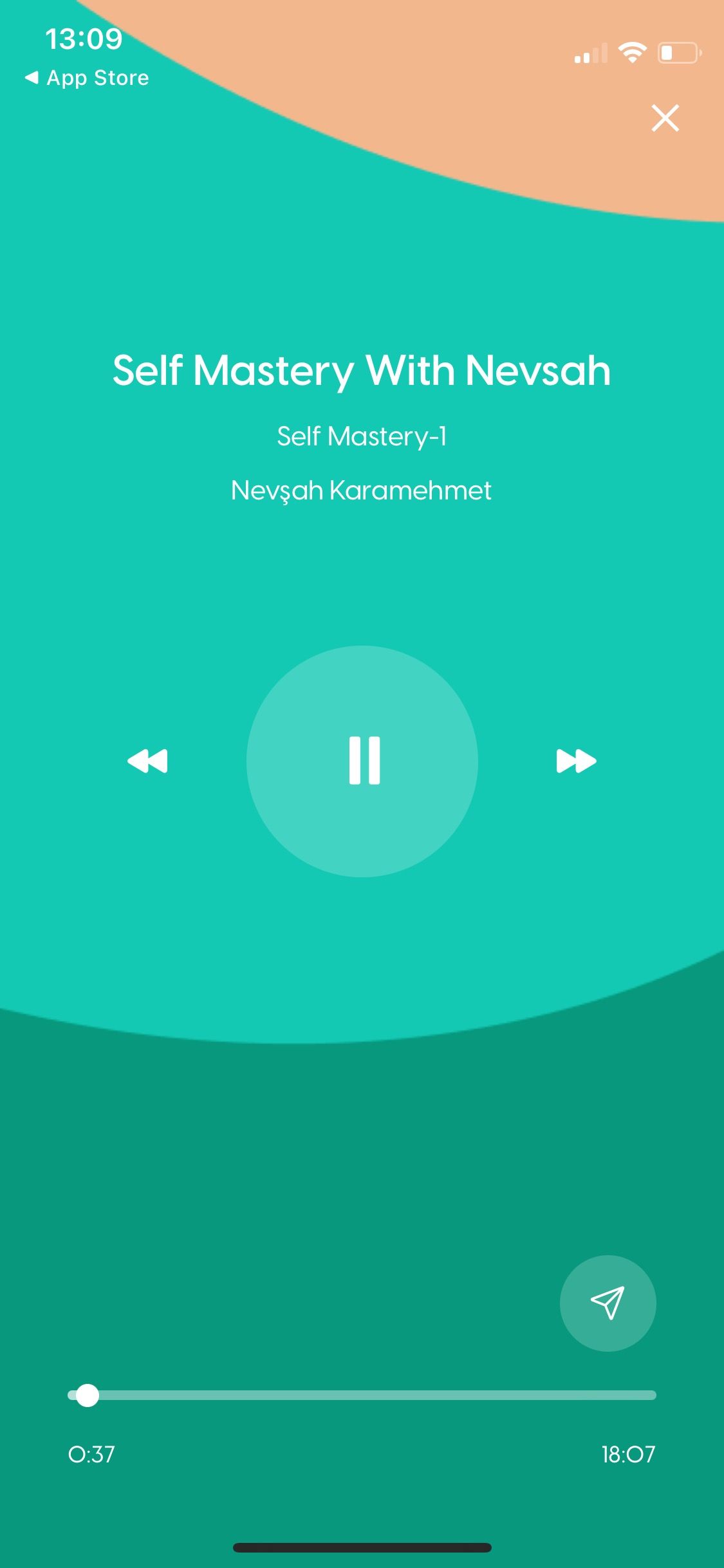
Task: Fast forward the meditation track
Action: (576, 761)
